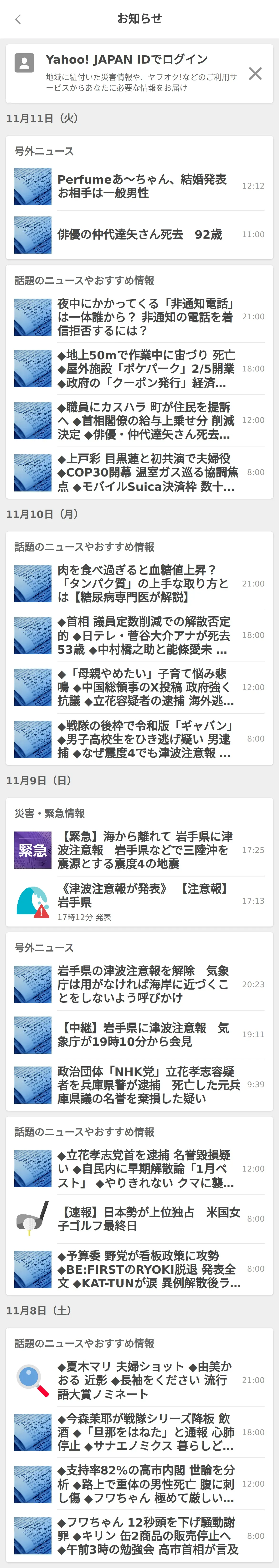Open the 上戸彩 目黒蓮と初共演 digest
Screen dimensions: 279x1568
point(146,472)
